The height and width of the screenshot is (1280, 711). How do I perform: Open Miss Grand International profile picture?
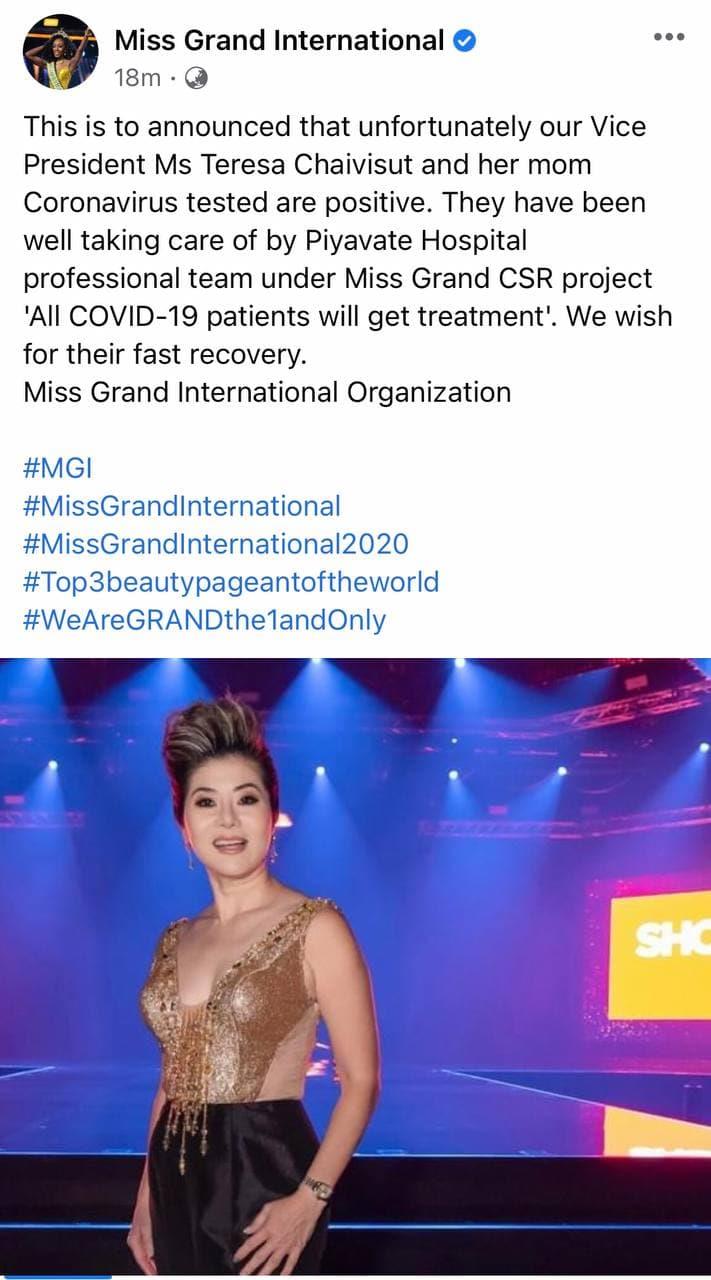59,52
